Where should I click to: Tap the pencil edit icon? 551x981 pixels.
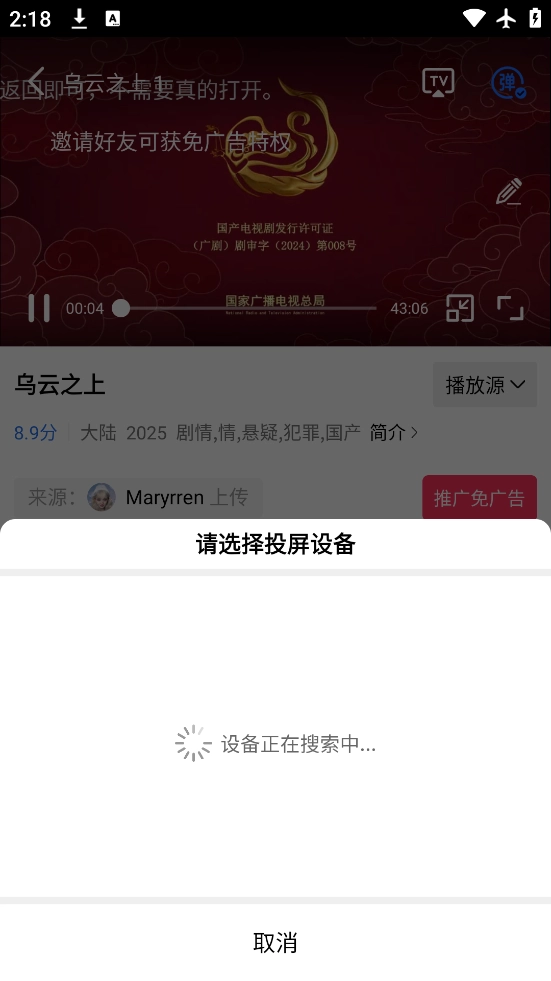click(x=508, y=192)
